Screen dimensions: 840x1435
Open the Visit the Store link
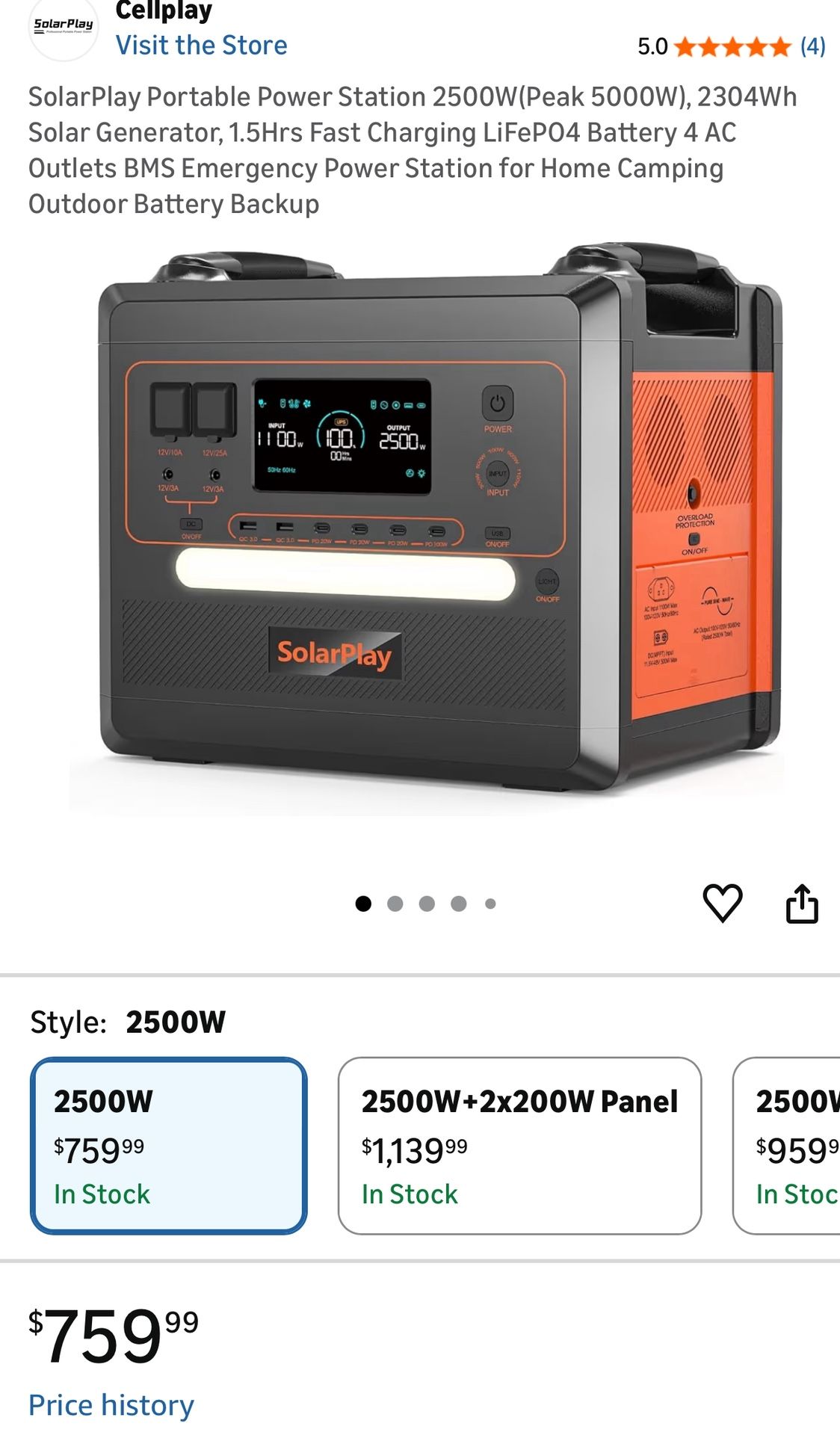pyautogui.click(x=202, y=46)
